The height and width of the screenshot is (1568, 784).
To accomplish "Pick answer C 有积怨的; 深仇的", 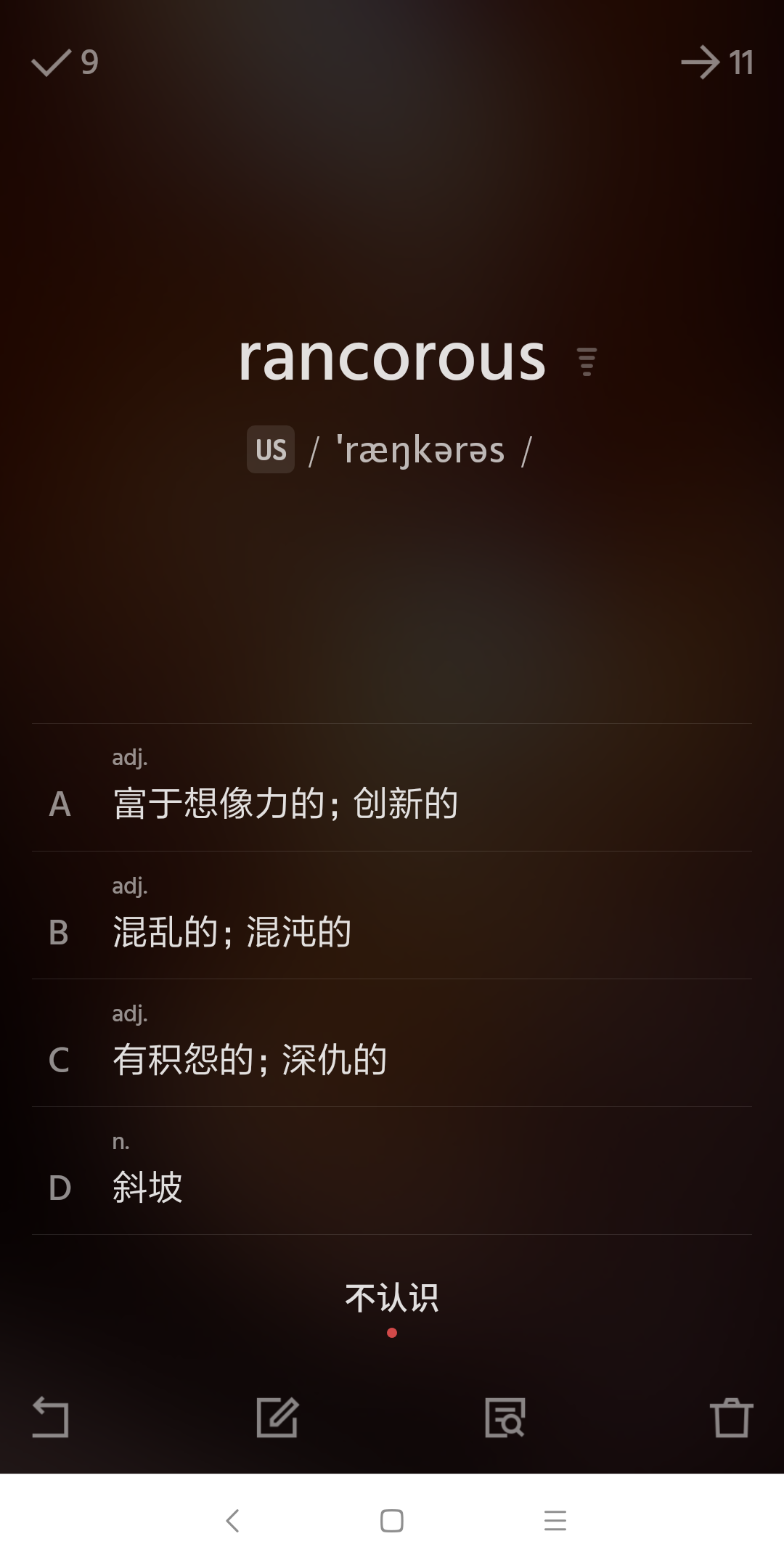I will click(392, 1045).
